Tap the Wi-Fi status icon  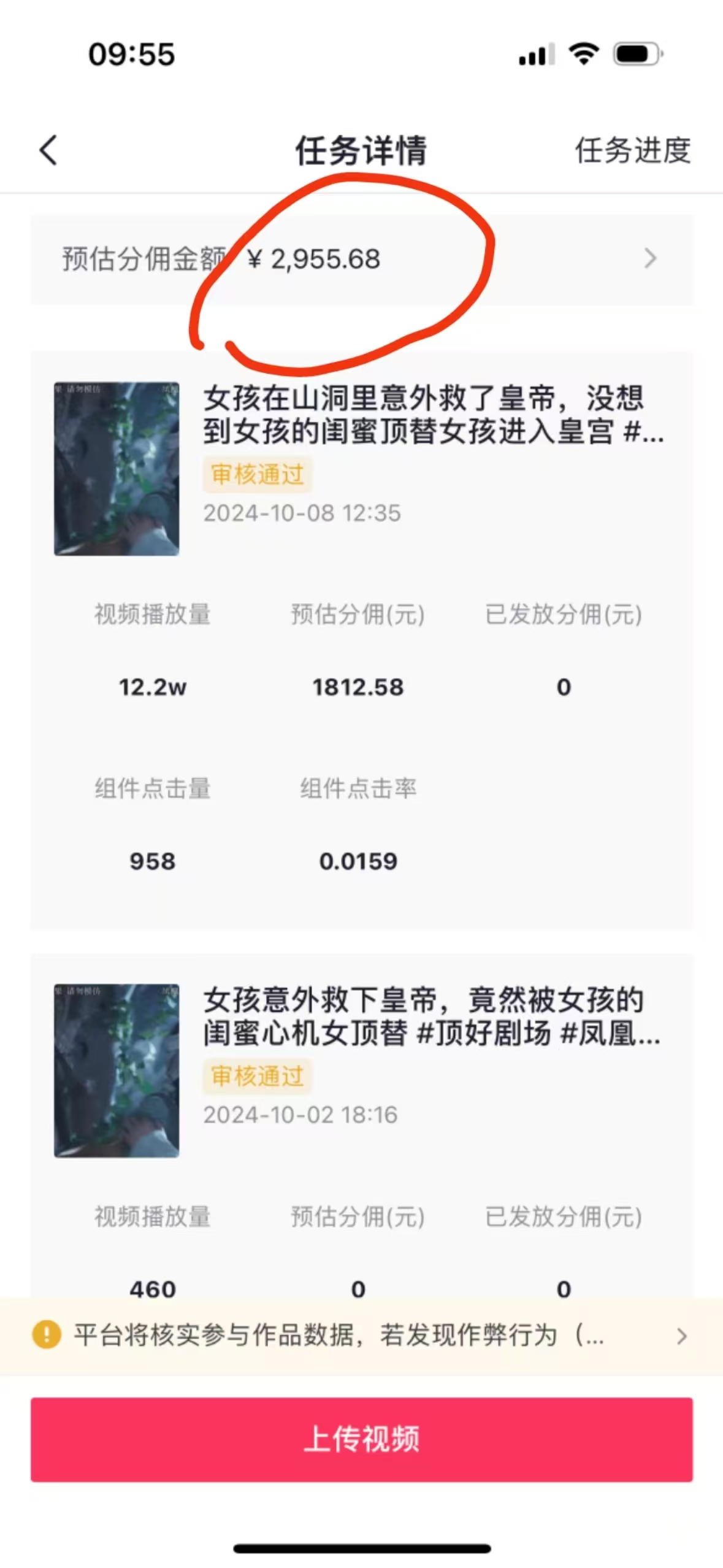[585, 55]
